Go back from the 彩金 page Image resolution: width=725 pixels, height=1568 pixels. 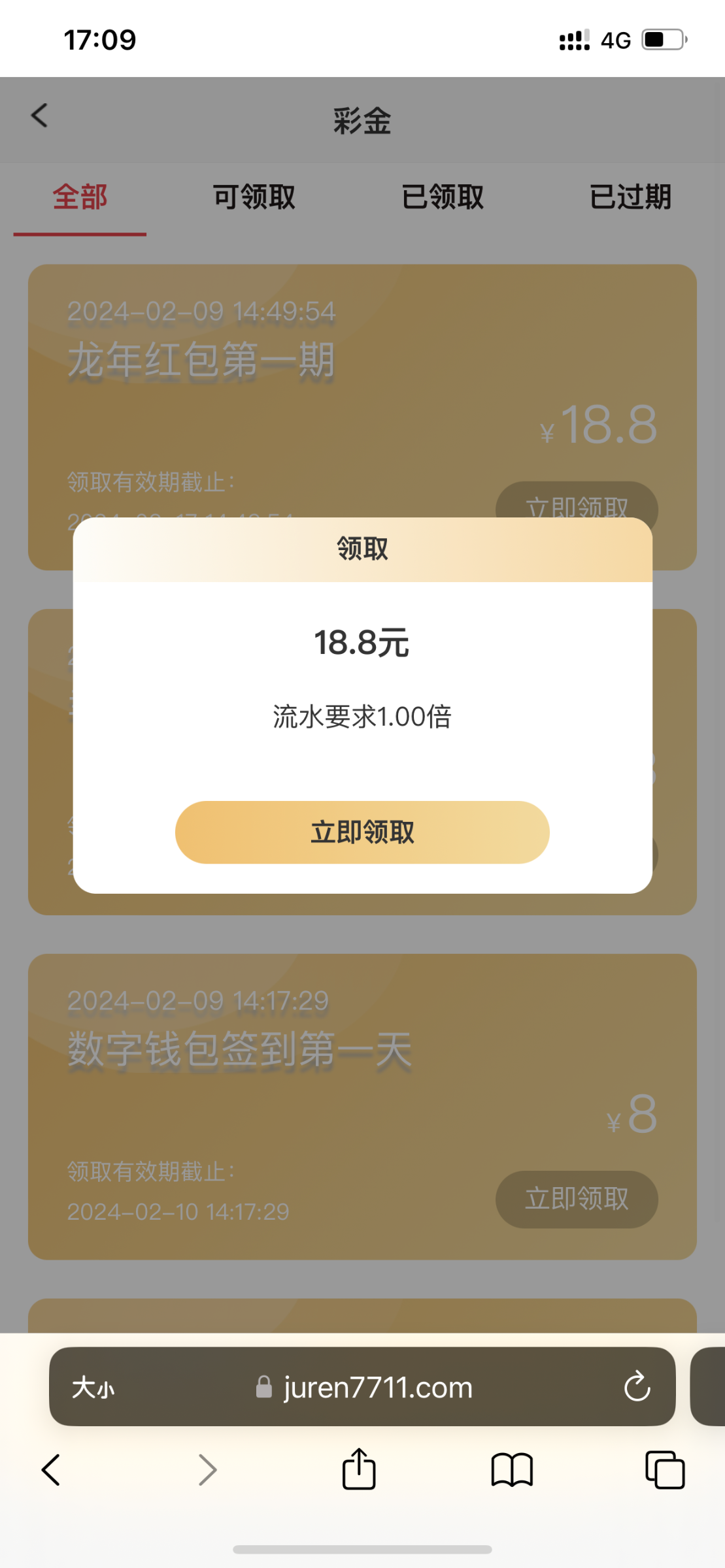pos(40,116)
